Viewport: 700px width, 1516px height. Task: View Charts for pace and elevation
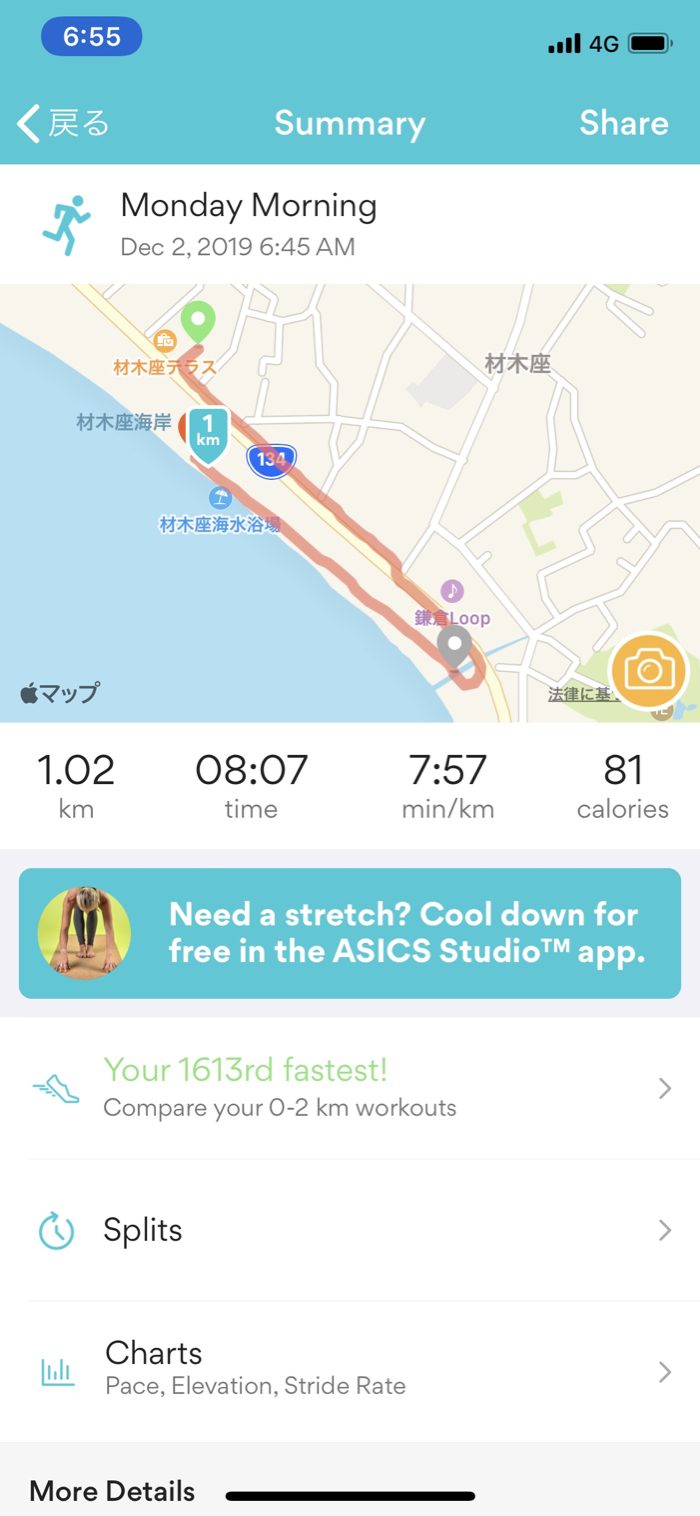coord(350,1368)
